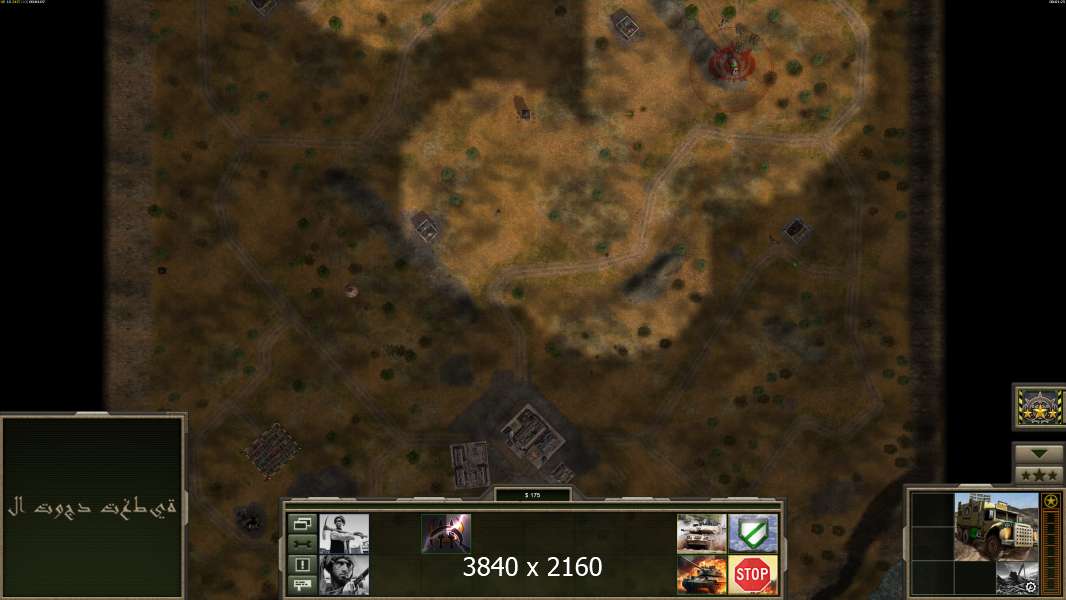Tap the wrench repair icon
The height and width of the screenshot is (600, 1066).
[301, 543]
